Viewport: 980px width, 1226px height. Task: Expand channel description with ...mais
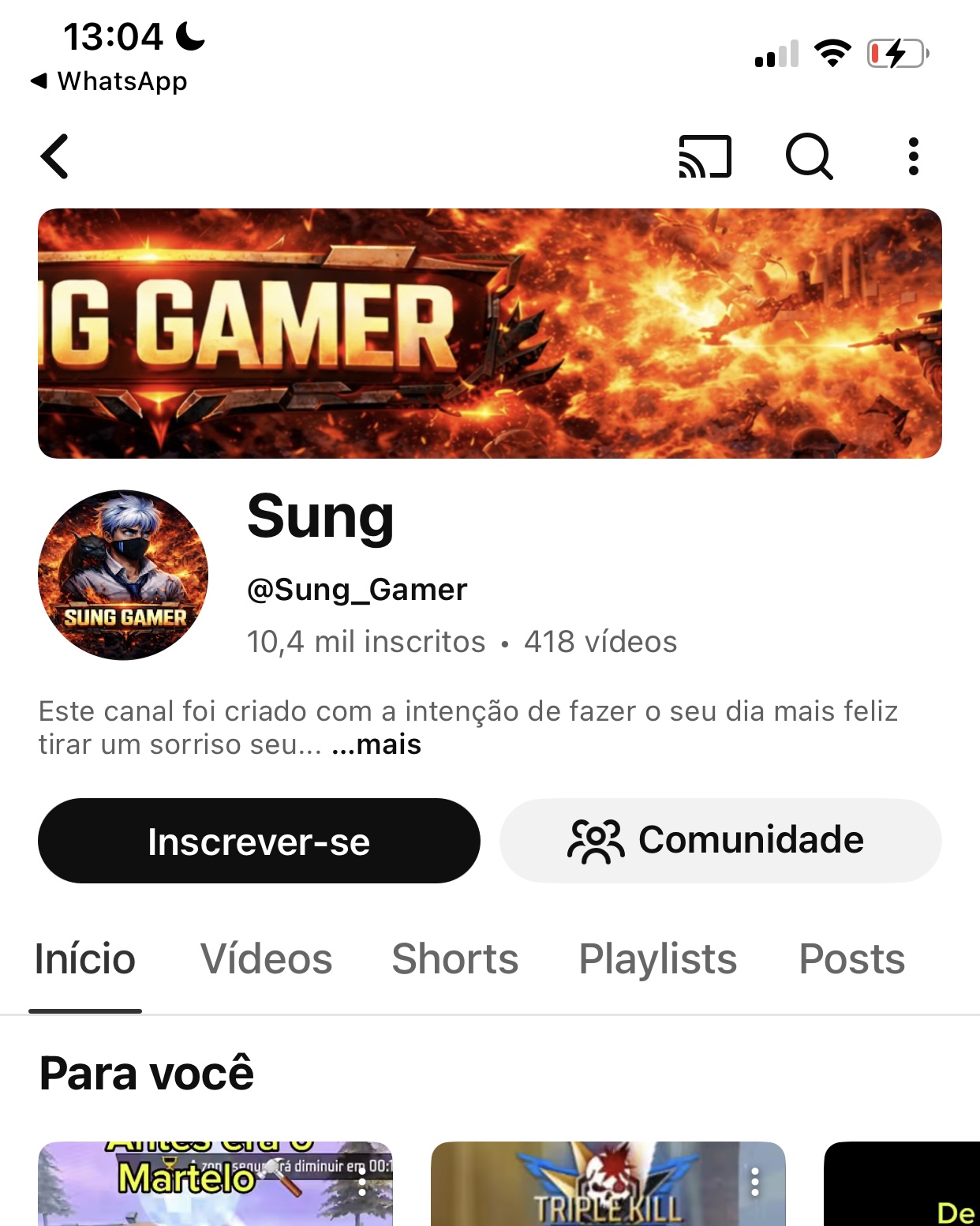tap(377, 744)
